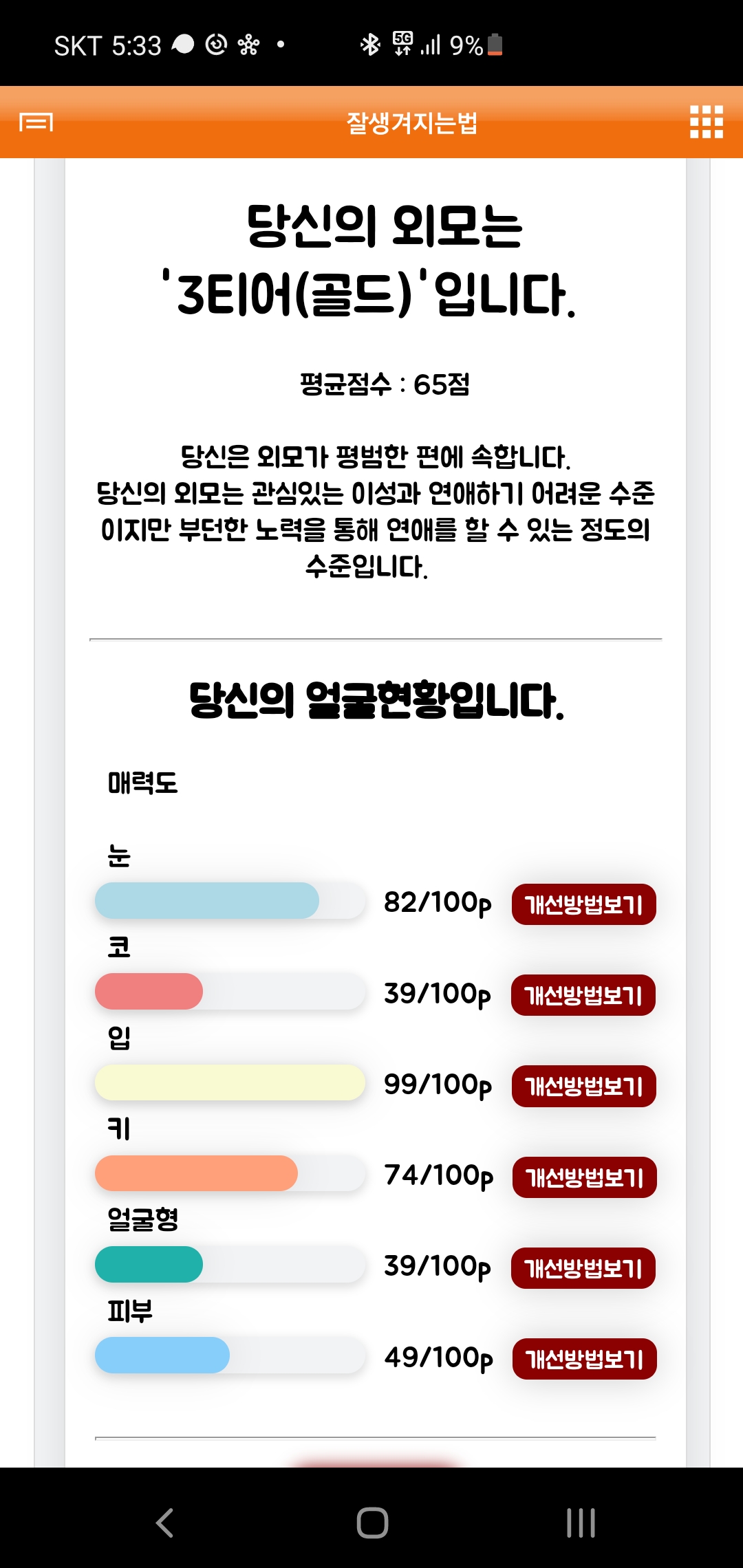Screen dimensions: 743x1568
Task: Go to the home screen
Action: tap(372, 1523)
